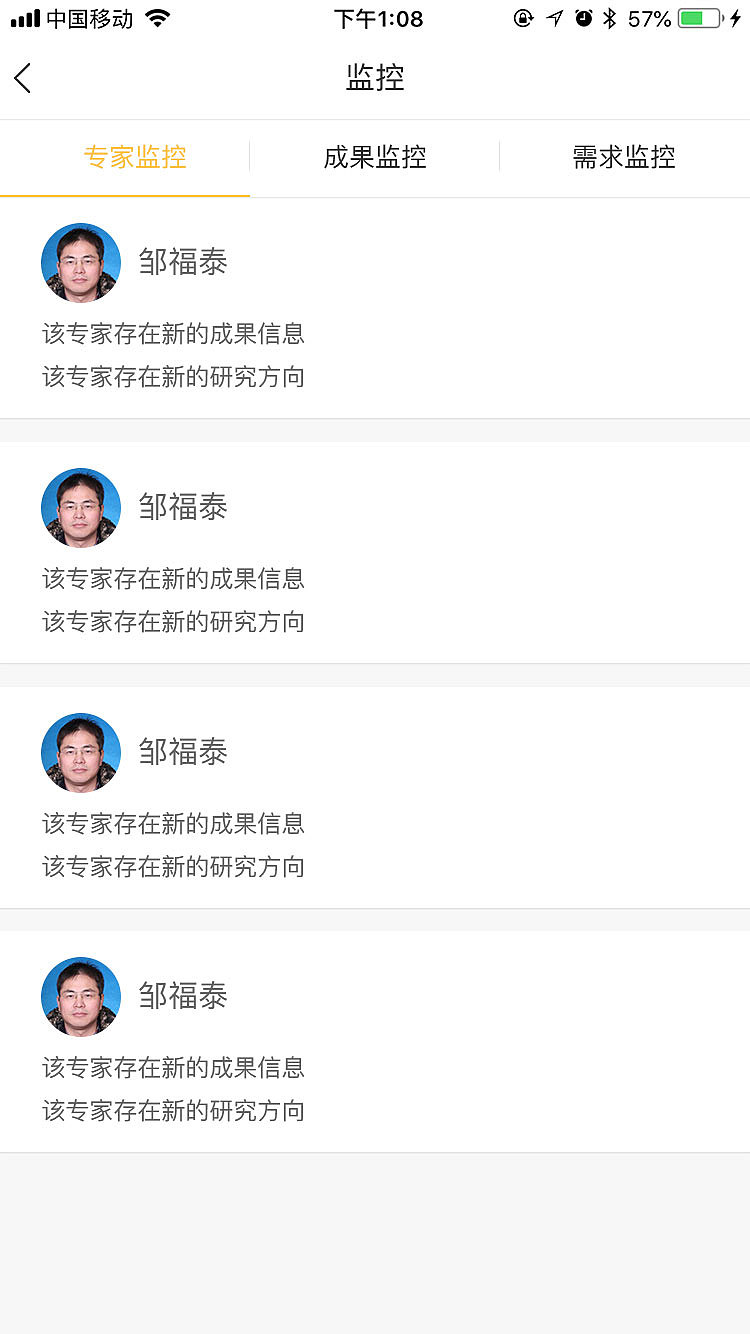Tap the first 邹福泰 profile avatar
750x1334 pixels.
click(x=80, y=262)
